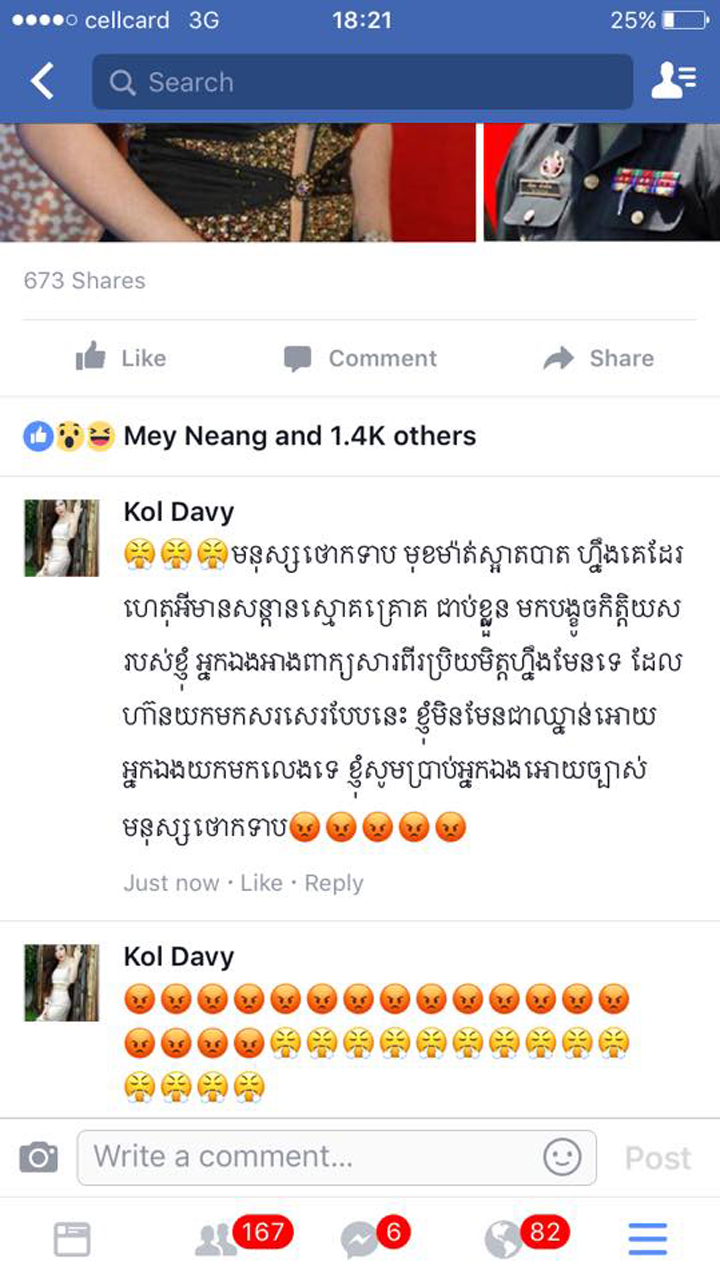Viewport: 720px width, 1282px height.
Task: Tap the camera icon to attach photo
Action: [38, 1158]
